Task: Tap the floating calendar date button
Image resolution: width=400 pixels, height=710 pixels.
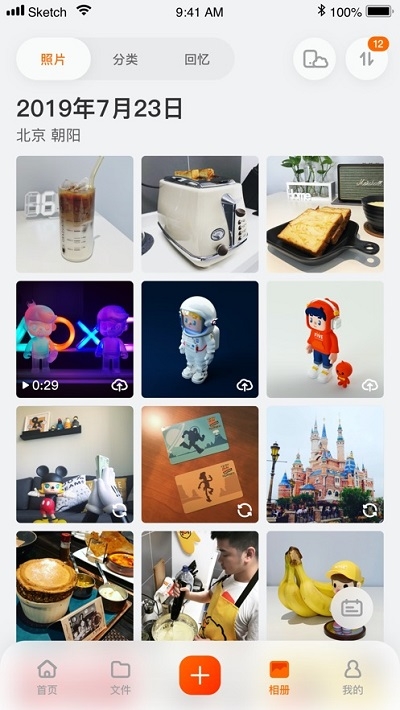Action: (352, 608)
